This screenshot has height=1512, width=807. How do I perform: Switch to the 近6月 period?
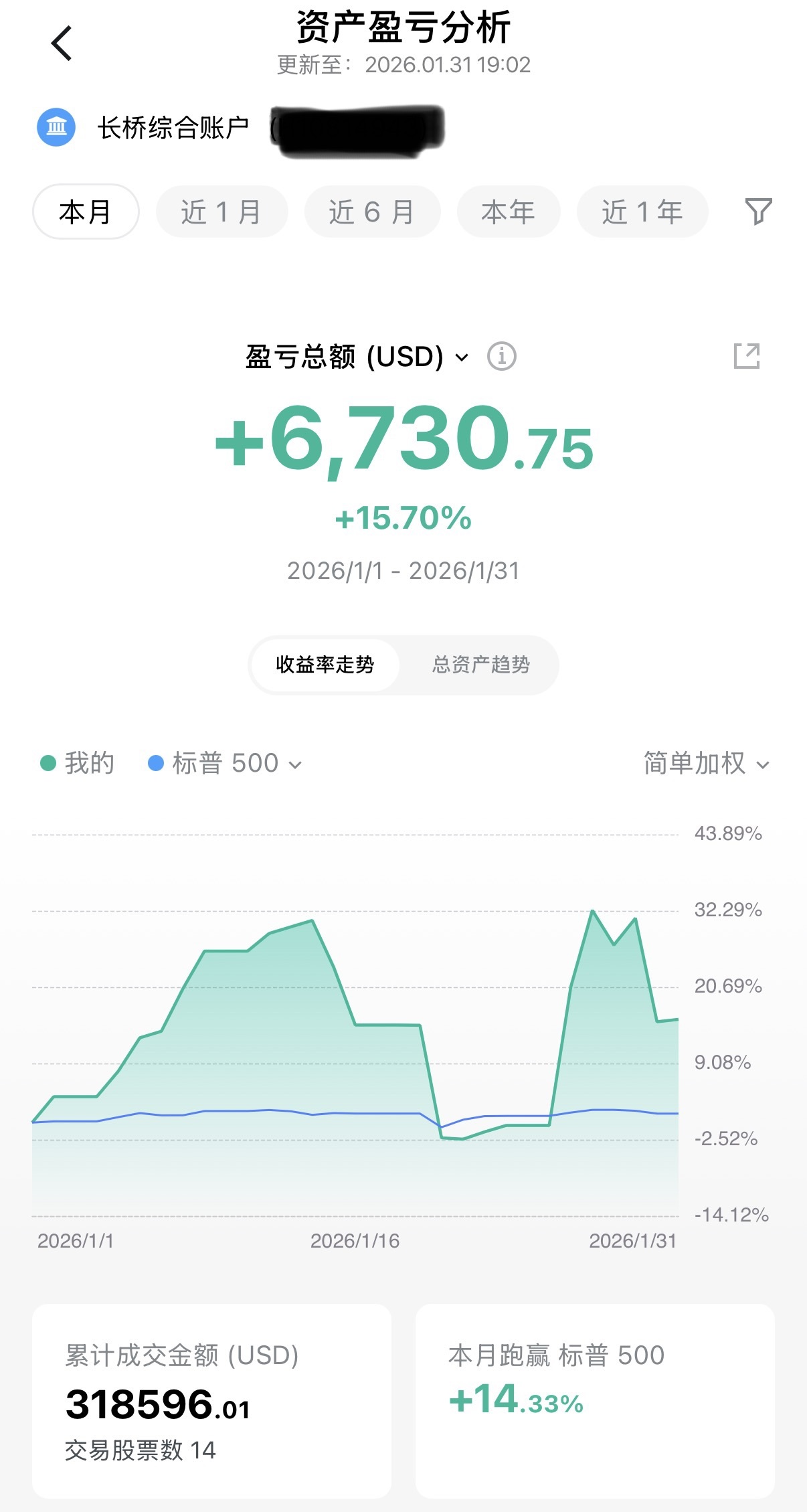(x=372, y=212)
